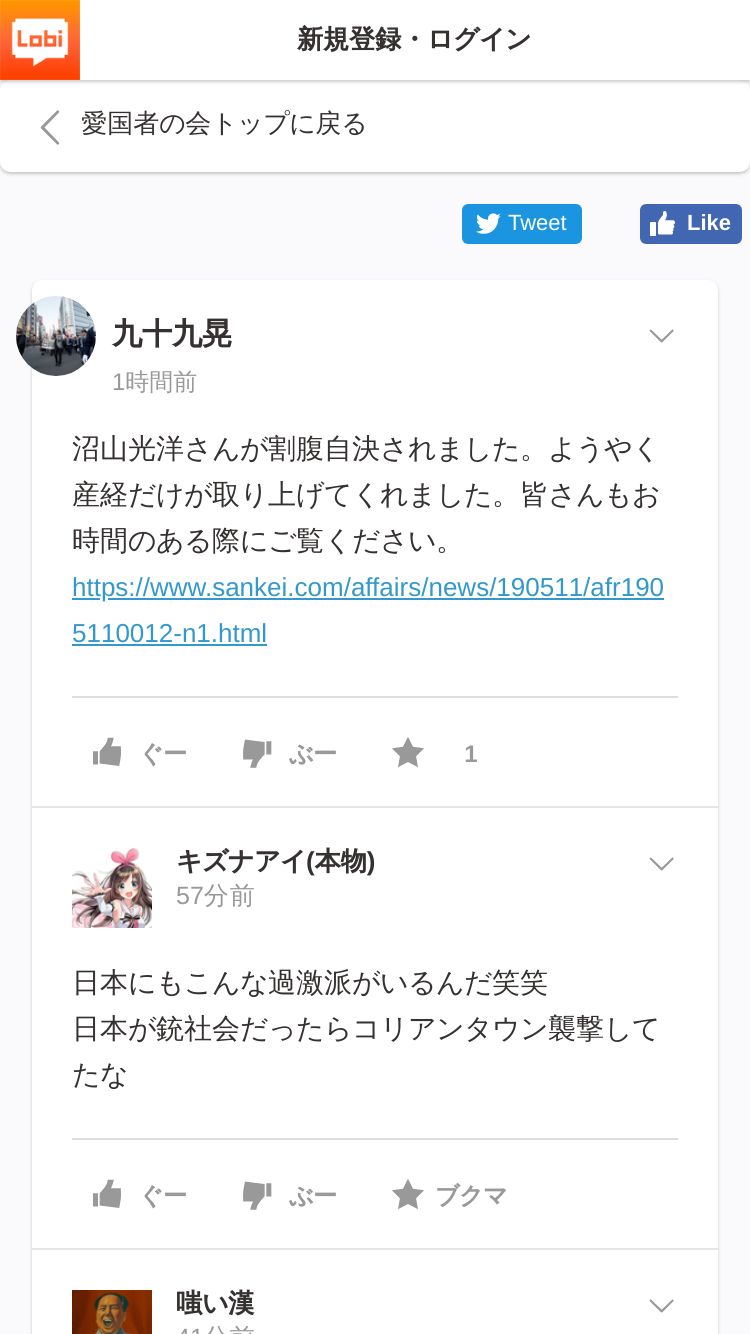This screenshot has height=1334, width=750.
Task: Expand the chevron on 嗤い漢's reply
Action: [x=661, y=1306]
